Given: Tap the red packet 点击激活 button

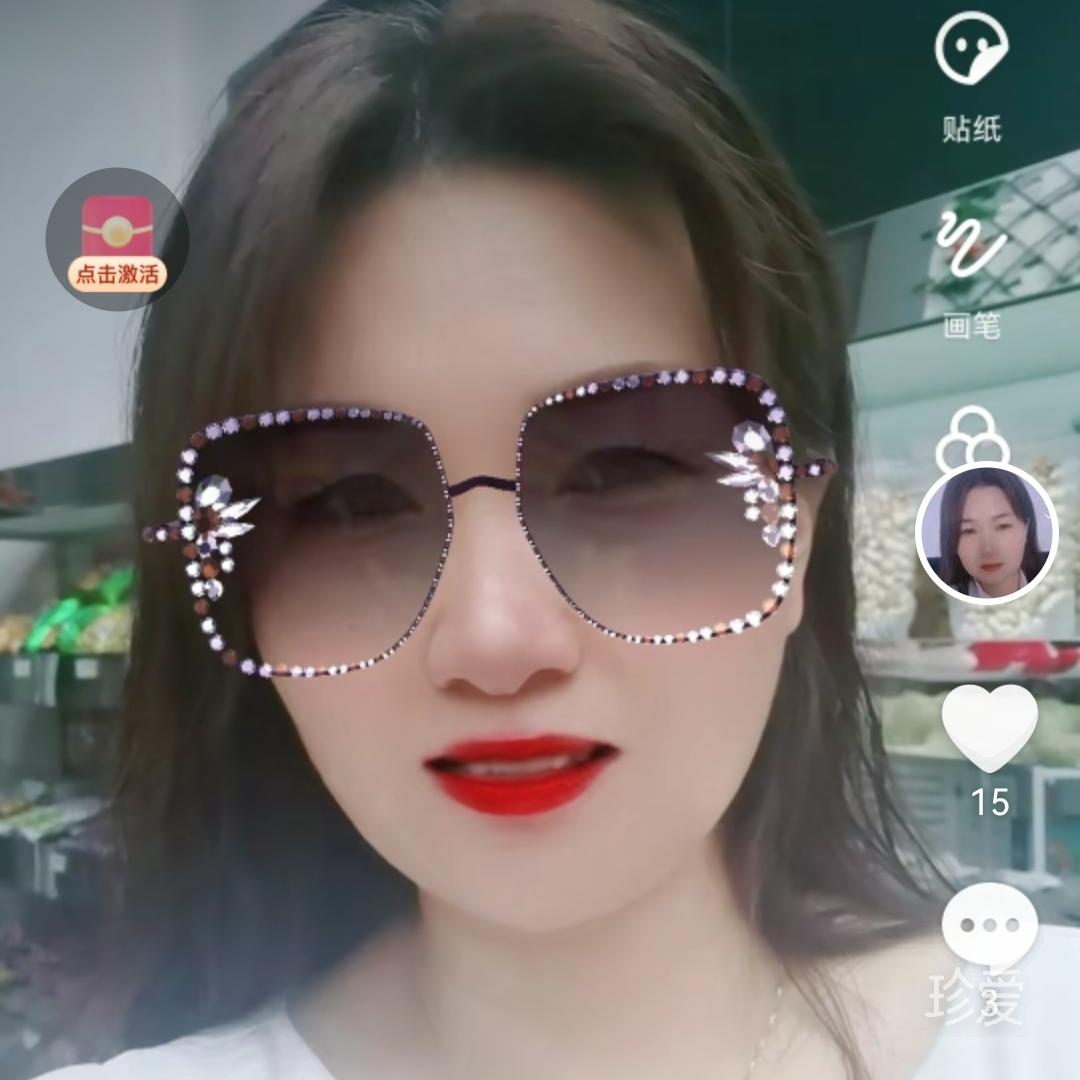Looking at the screenshot, I should (x=117, y=240).
